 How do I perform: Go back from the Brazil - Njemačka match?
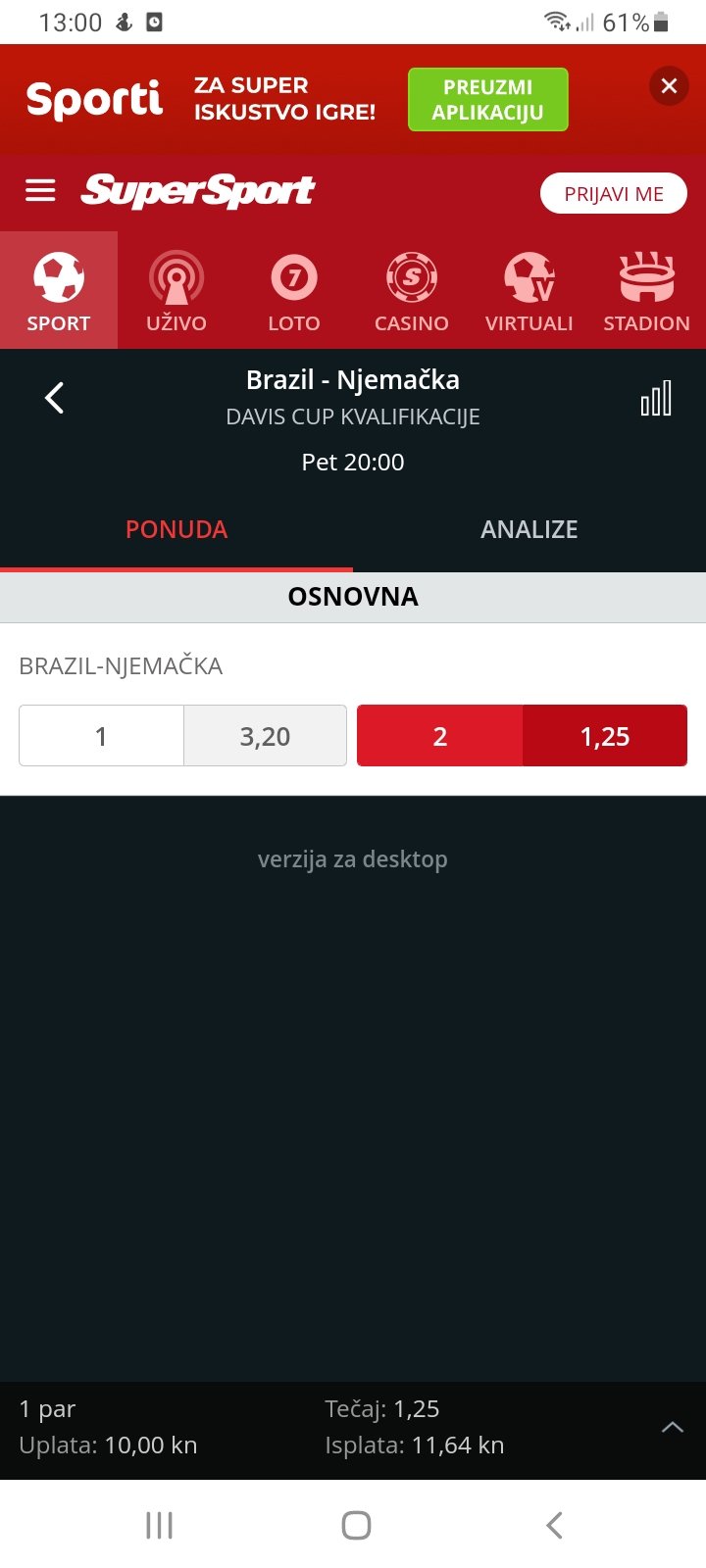pos(55,398)
